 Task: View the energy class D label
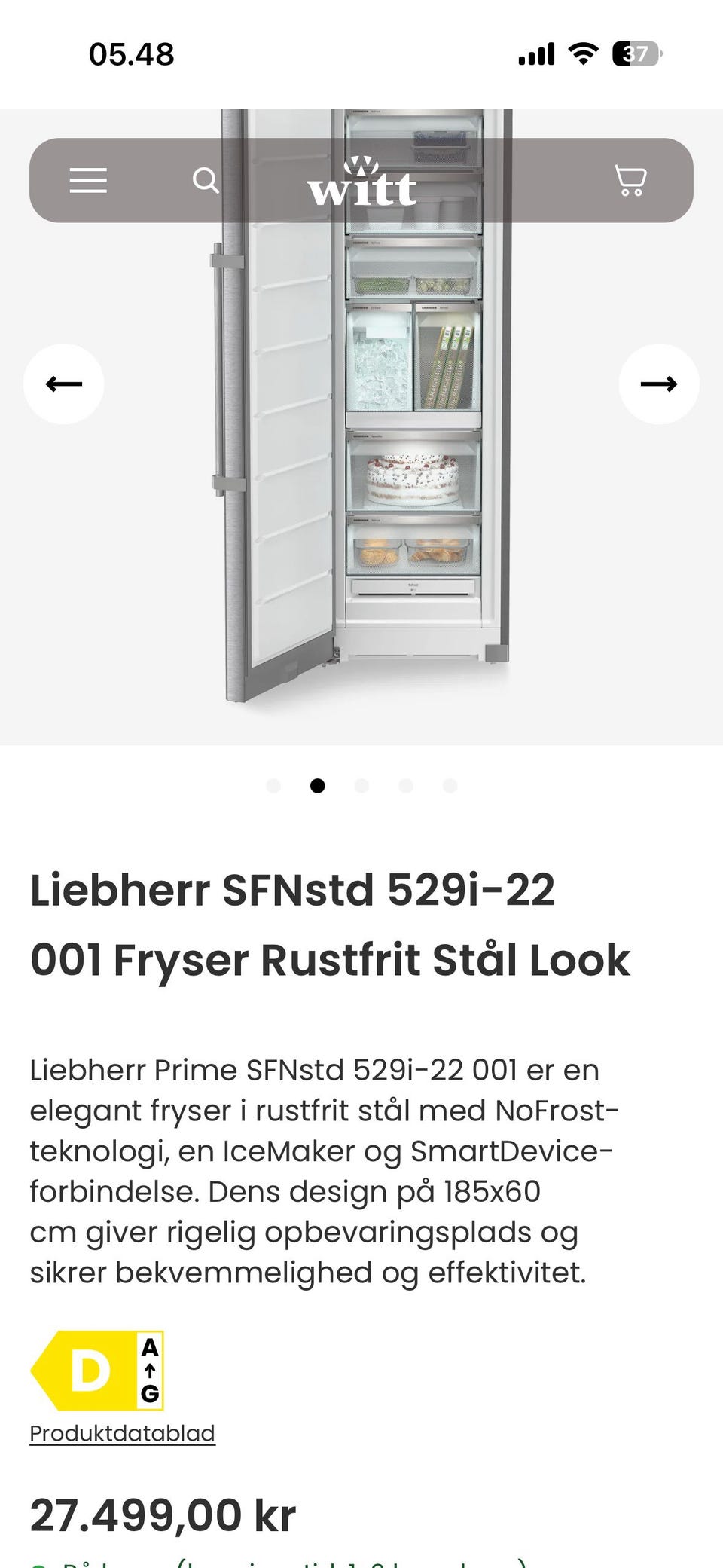click(x=97, y=1371)
